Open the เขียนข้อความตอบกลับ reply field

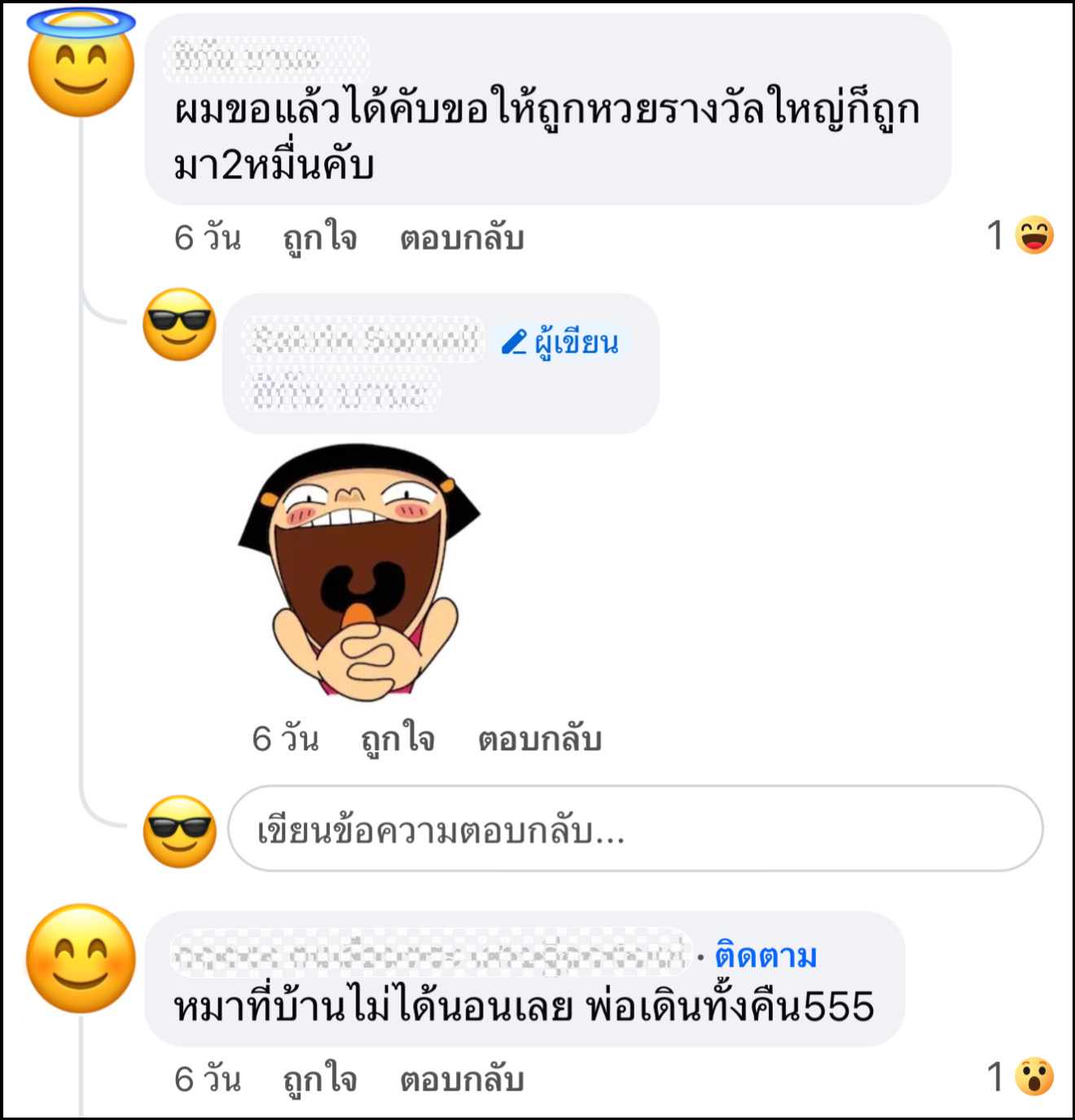click(x=635, y=828)
